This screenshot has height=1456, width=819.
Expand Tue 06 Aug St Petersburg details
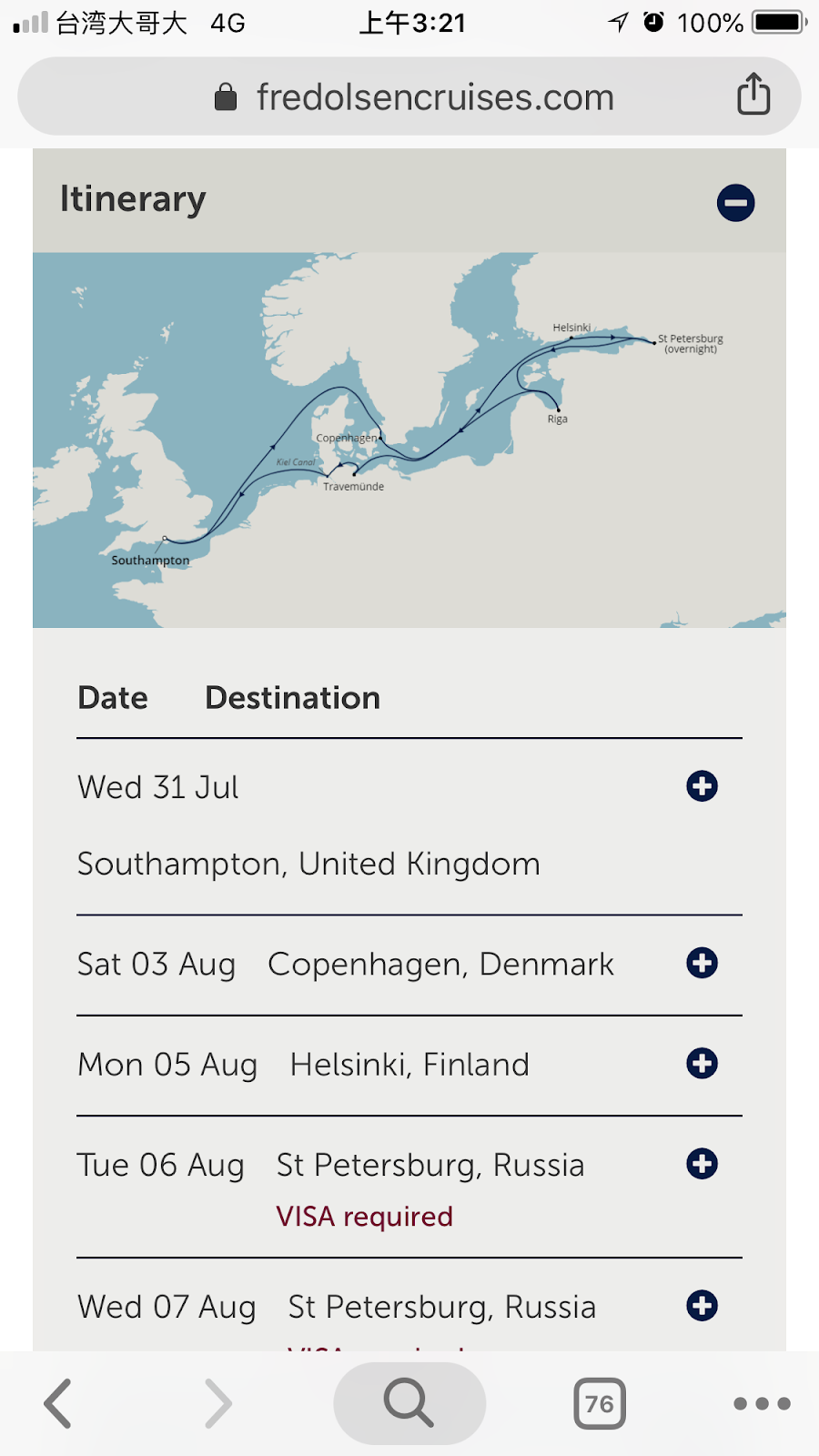[x=702, y=1164]
